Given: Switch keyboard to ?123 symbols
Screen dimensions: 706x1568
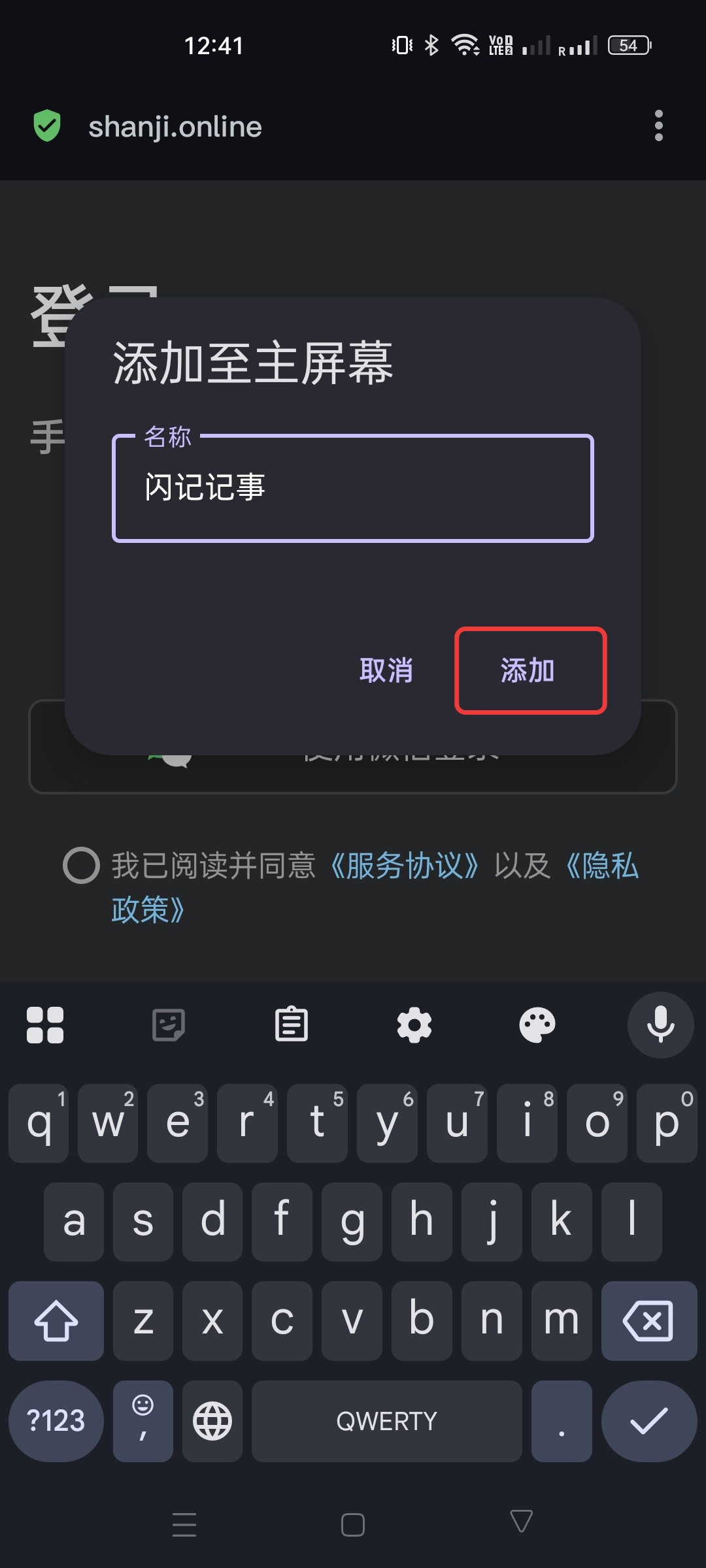Looking at the screenshot, I should 56,1421.
